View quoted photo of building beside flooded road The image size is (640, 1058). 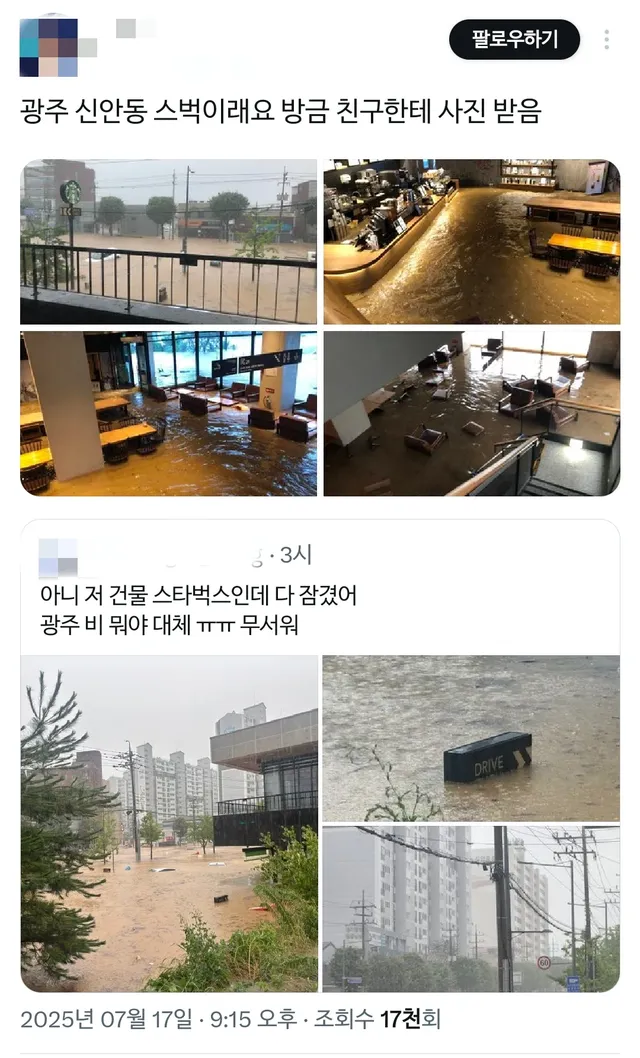[x=169, y=823]
